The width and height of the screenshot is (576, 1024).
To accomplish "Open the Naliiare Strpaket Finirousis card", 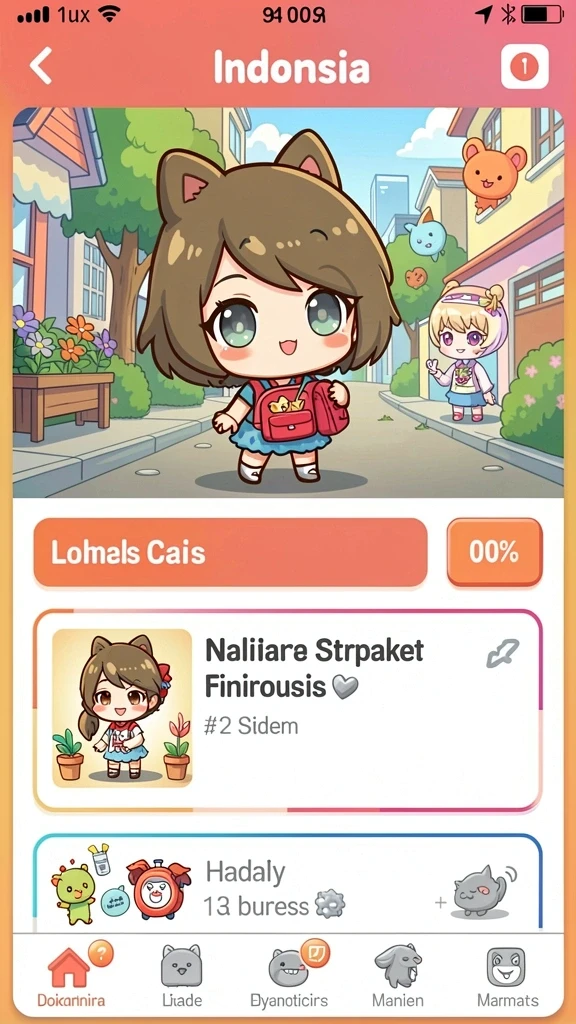I will pos(288,711).
